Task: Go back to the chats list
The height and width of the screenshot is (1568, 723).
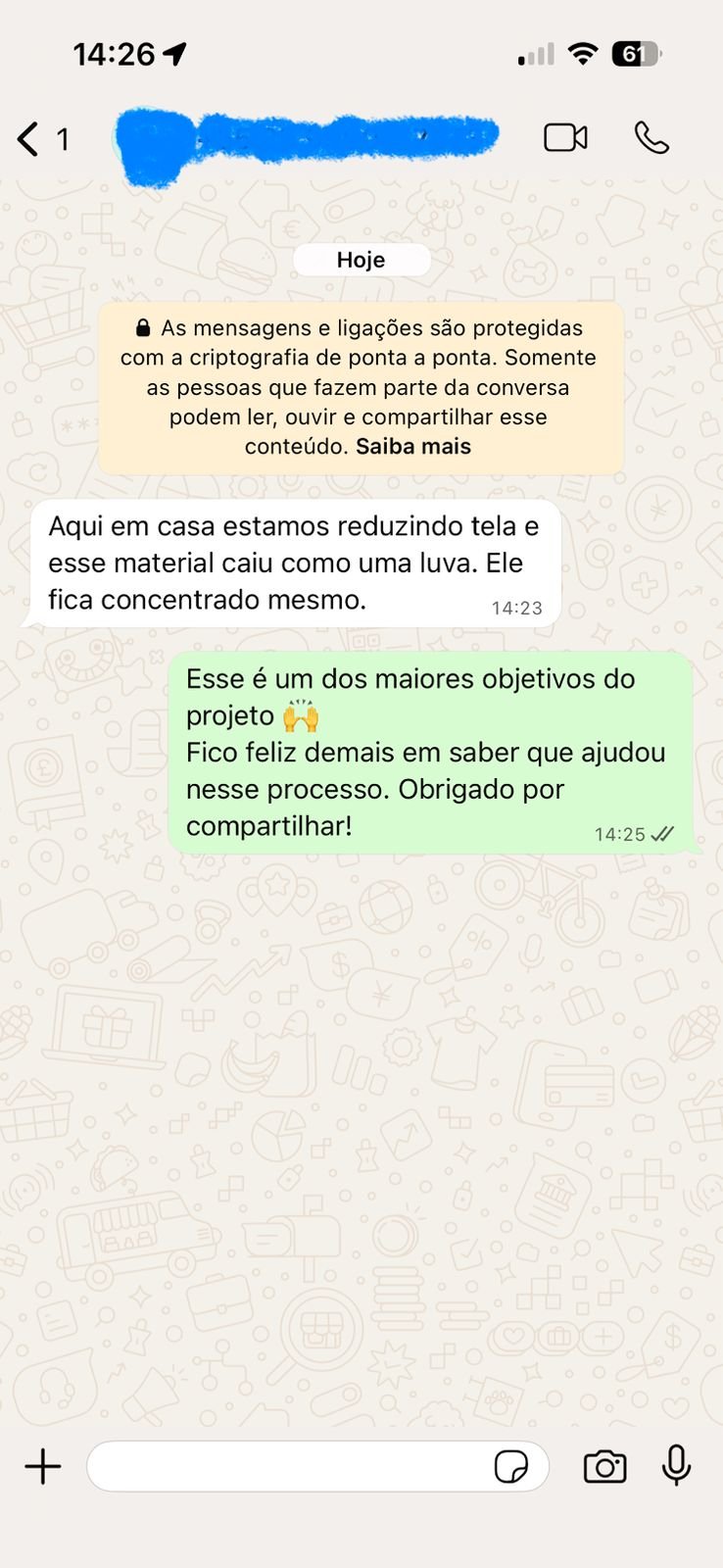Action: coord(29,139)
